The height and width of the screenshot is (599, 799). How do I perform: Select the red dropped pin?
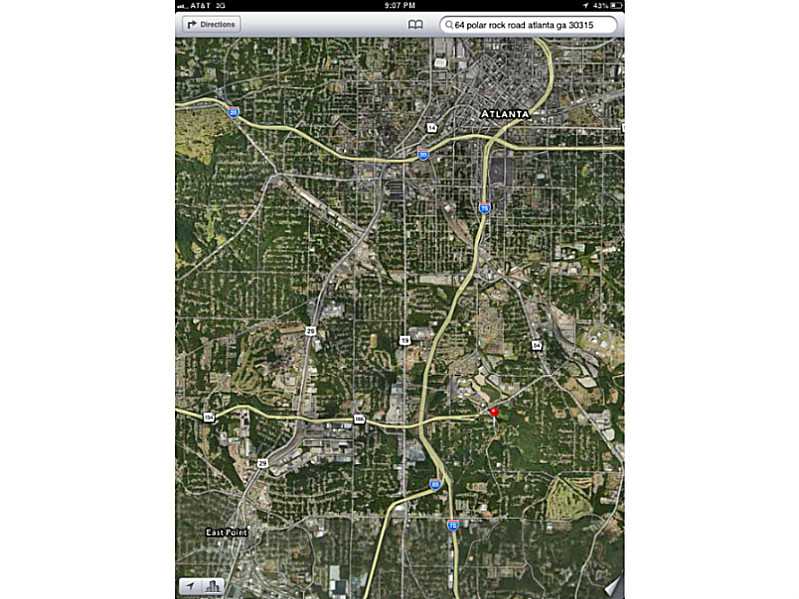(x=494, y=411)
